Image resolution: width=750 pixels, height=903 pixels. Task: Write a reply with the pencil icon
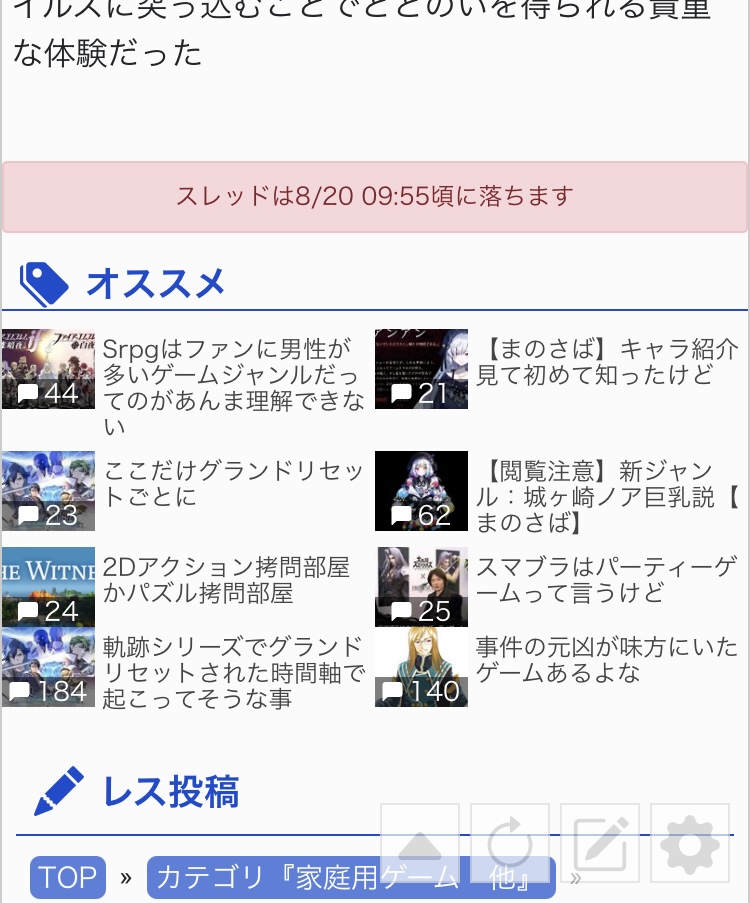point(600,843)
